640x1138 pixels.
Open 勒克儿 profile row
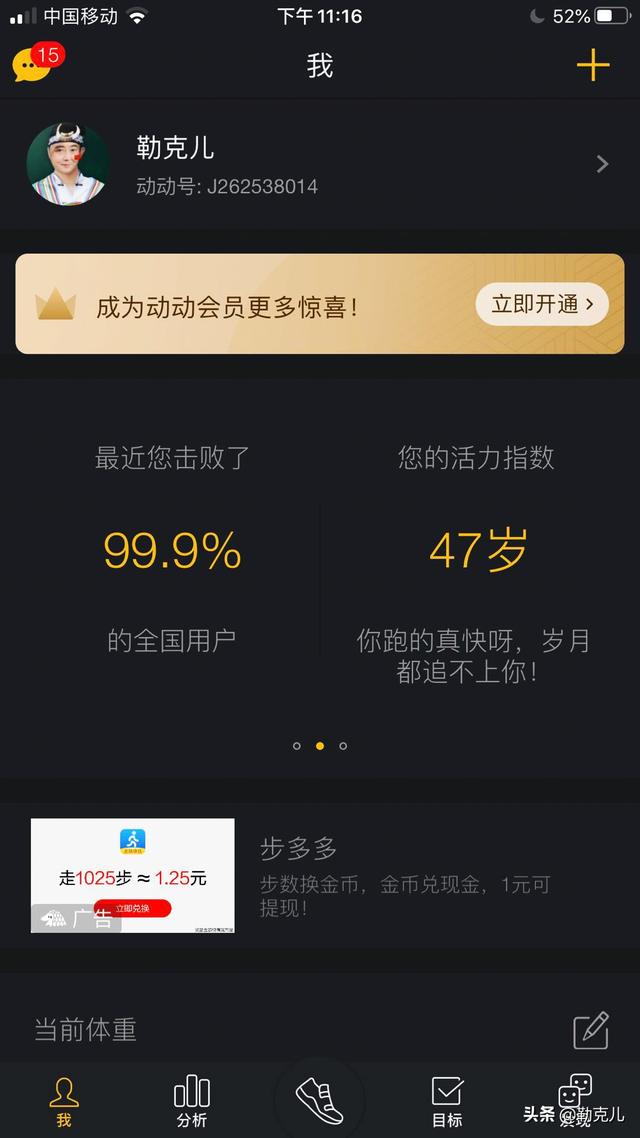point(320,164)
